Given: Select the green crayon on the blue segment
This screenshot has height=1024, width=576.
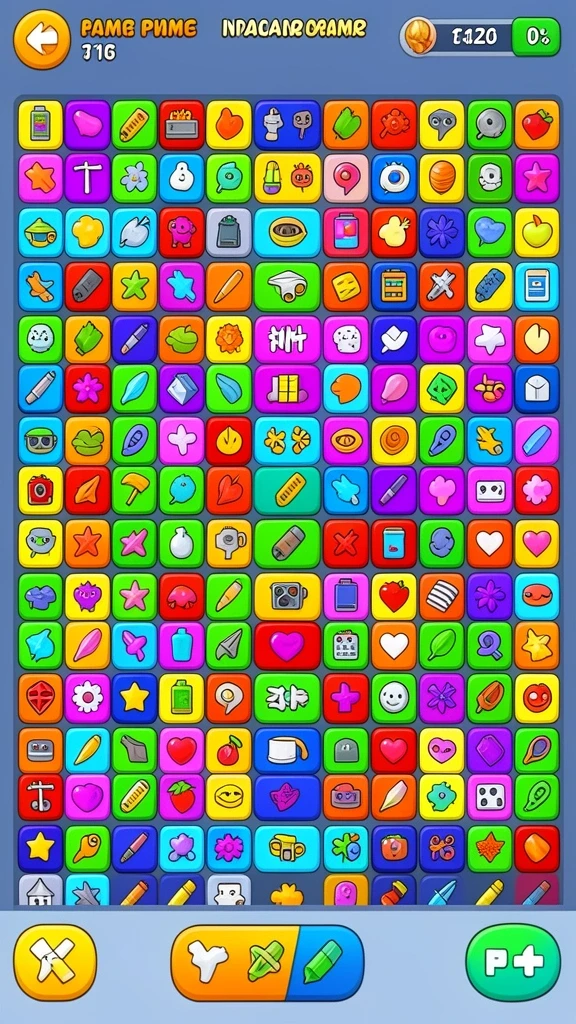Looking at the screenshot, I should click(323, 962).
